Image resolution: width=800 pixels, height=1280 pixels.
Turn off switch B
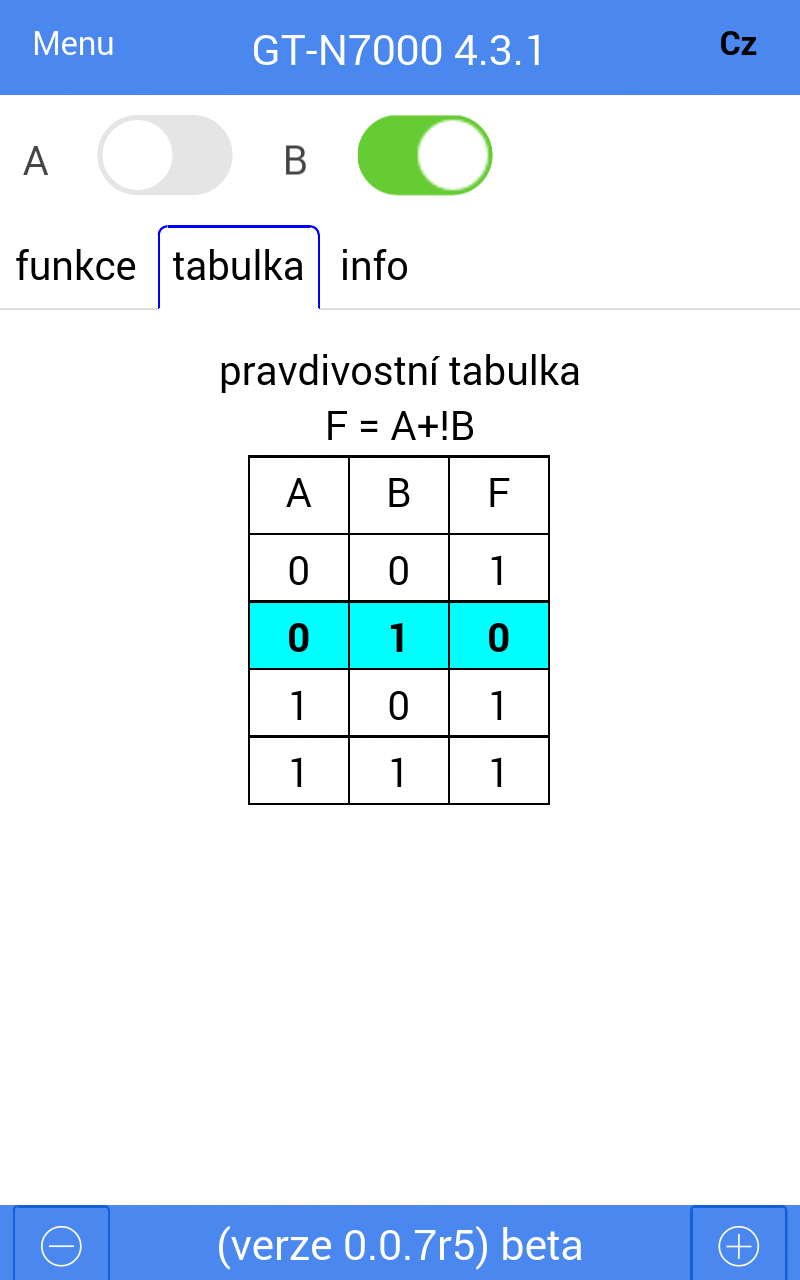tap(425, 156)
